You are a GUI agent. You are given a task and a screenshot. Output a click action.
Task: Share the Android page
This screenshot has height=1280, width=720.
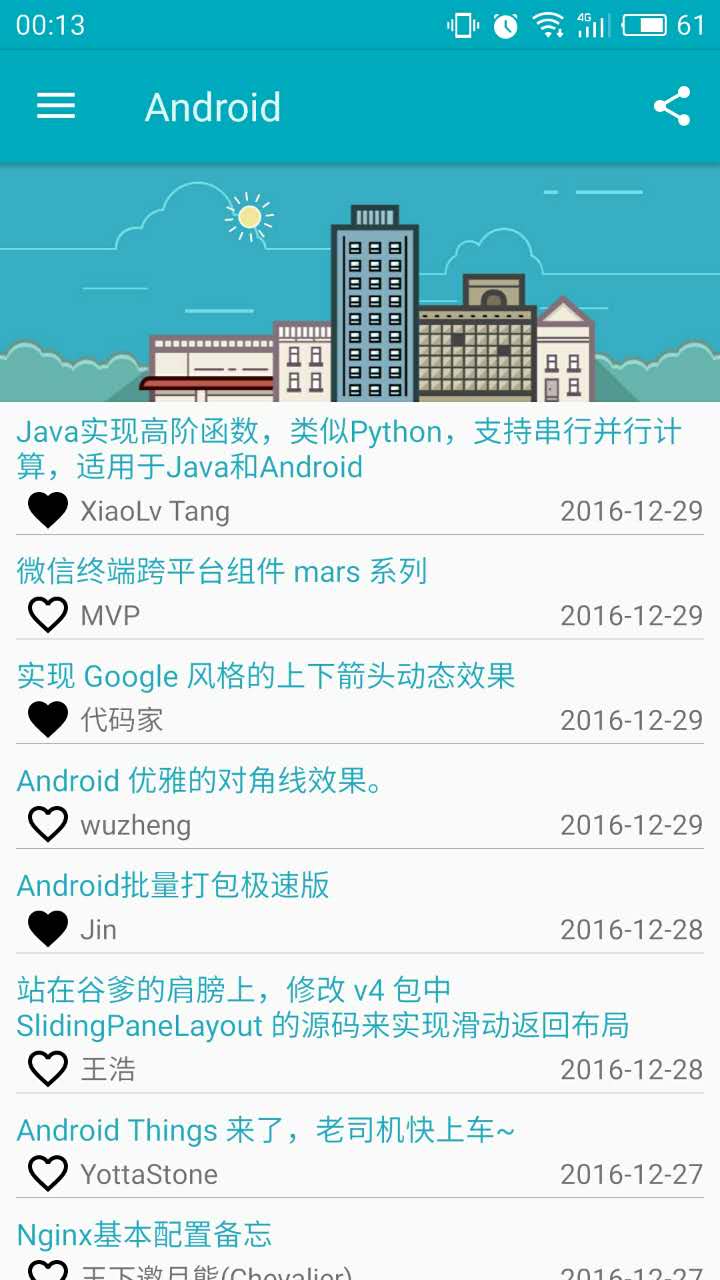[672, 107]
